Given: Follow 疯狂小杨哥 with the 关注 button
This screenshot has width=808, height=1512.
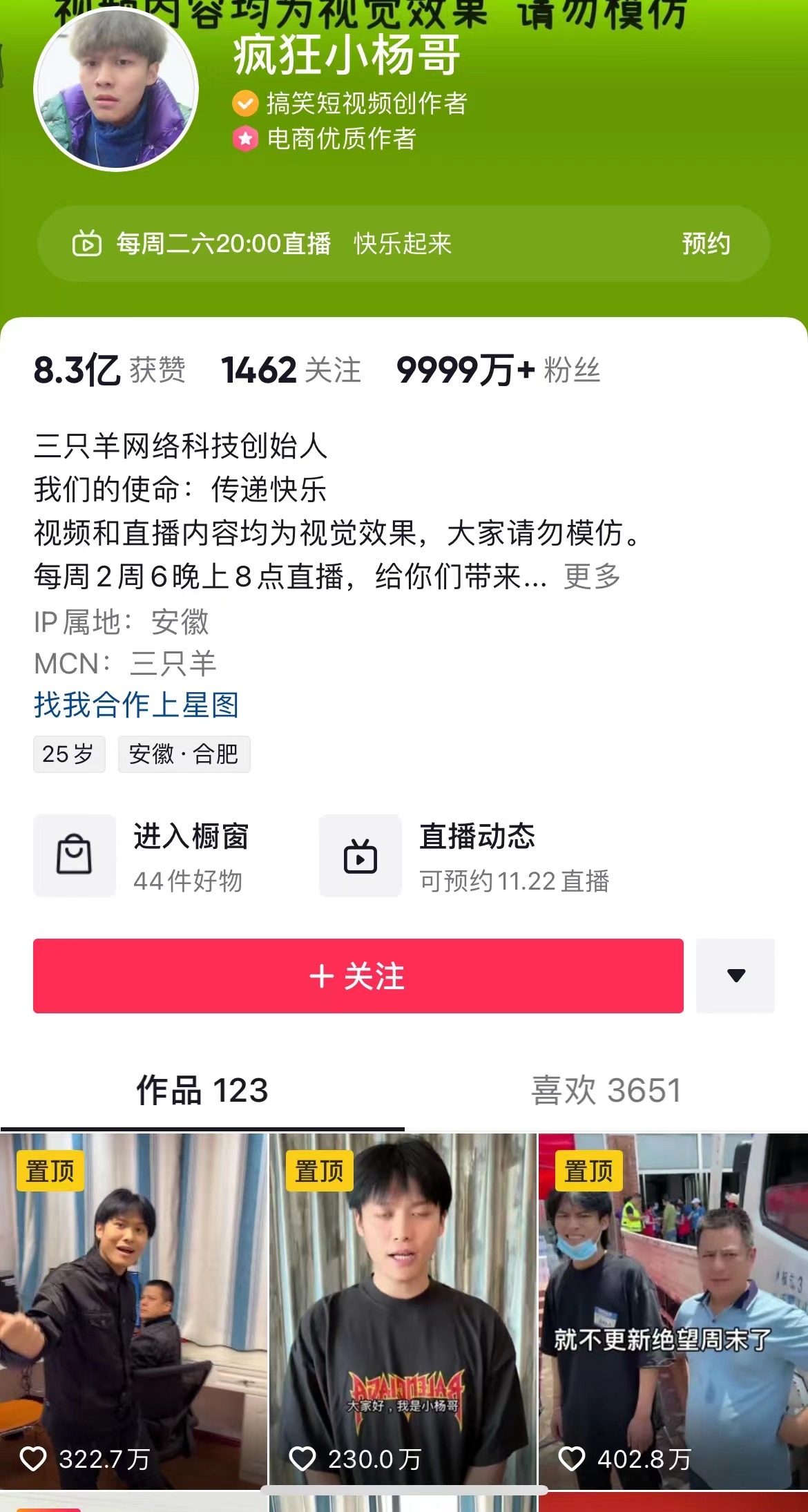Looking at the screenshot, I should [x=358, y=976].
